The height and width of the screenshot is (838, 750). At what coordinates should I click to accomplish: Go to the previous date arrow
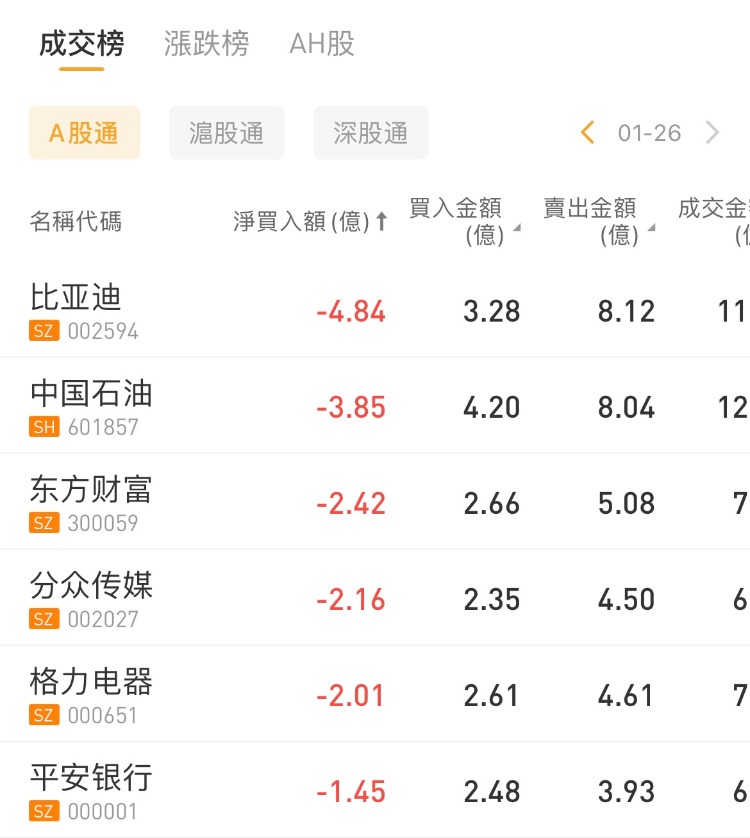pos(588,133)
